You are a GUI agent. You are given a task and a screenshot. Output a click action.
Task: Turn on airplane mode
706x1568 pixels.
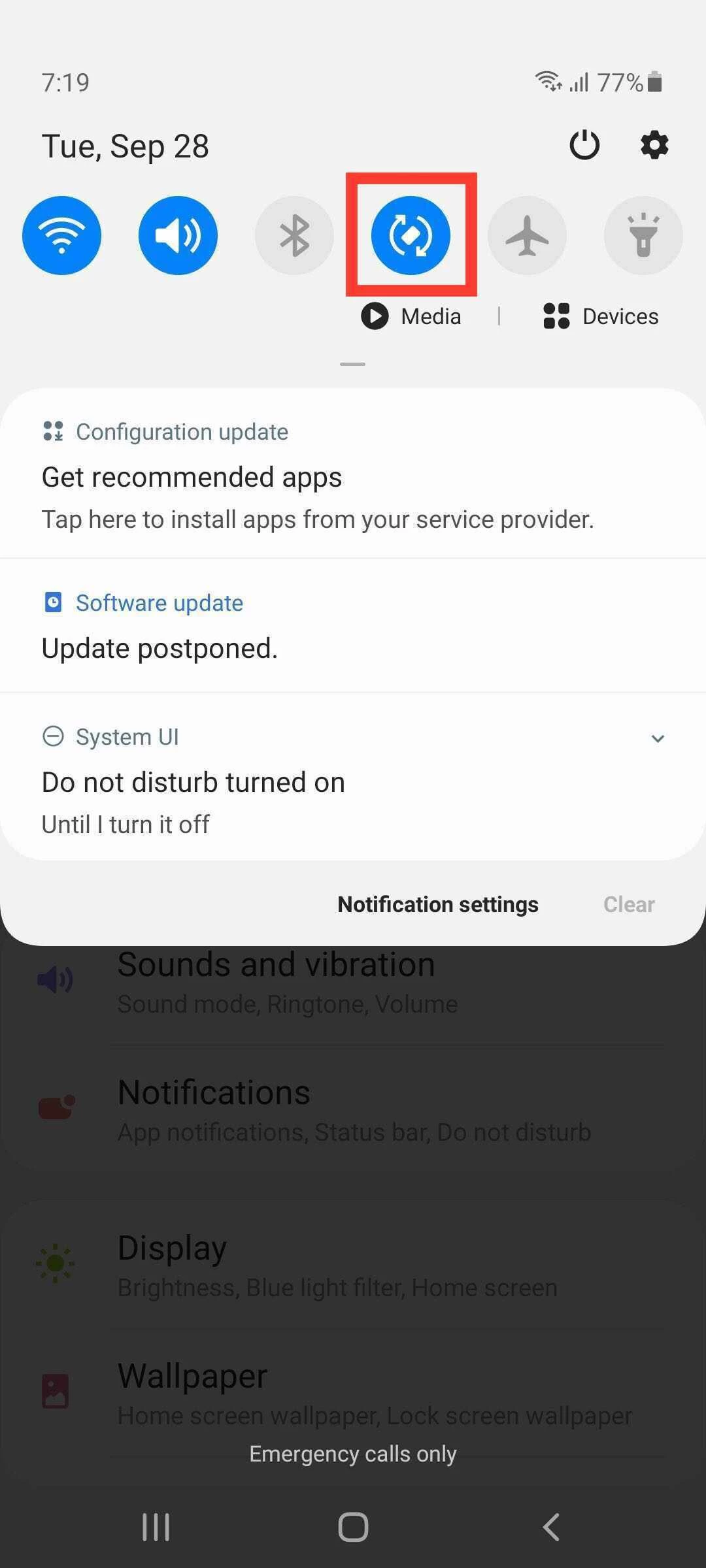[527, 235]
